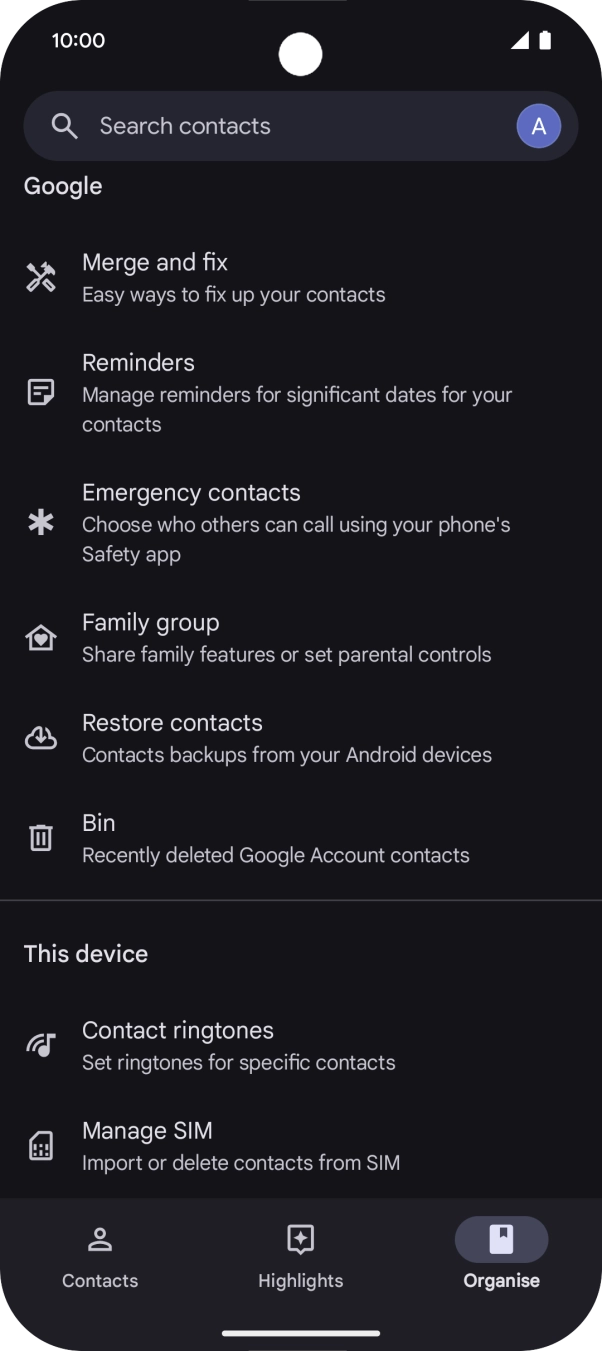Screen dimensions: 602x1351
Task: Open Contact ringtones
Action: pos(300,1045)
